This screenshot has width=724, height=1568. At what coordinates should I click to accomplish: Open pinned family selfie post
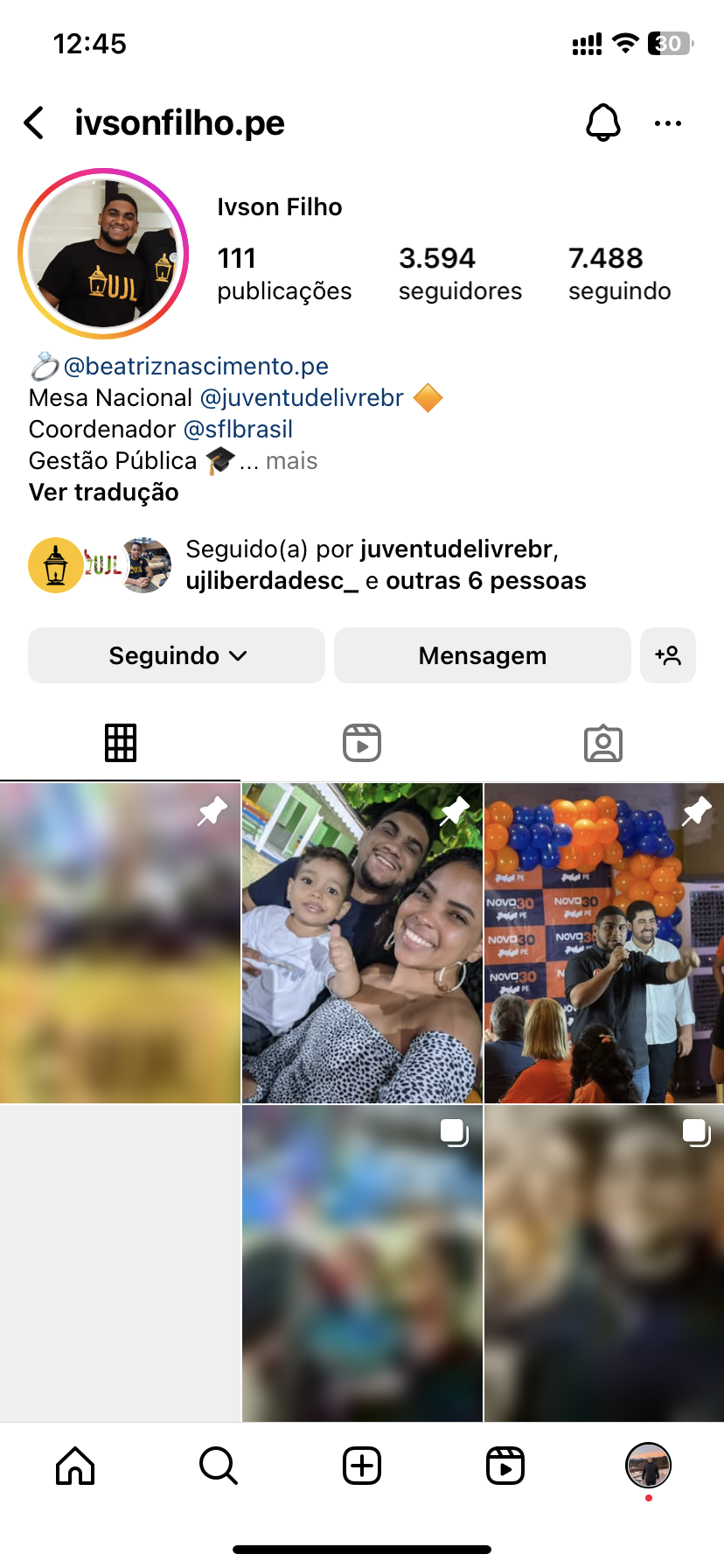pyautogui.click(x=362, y=943)
